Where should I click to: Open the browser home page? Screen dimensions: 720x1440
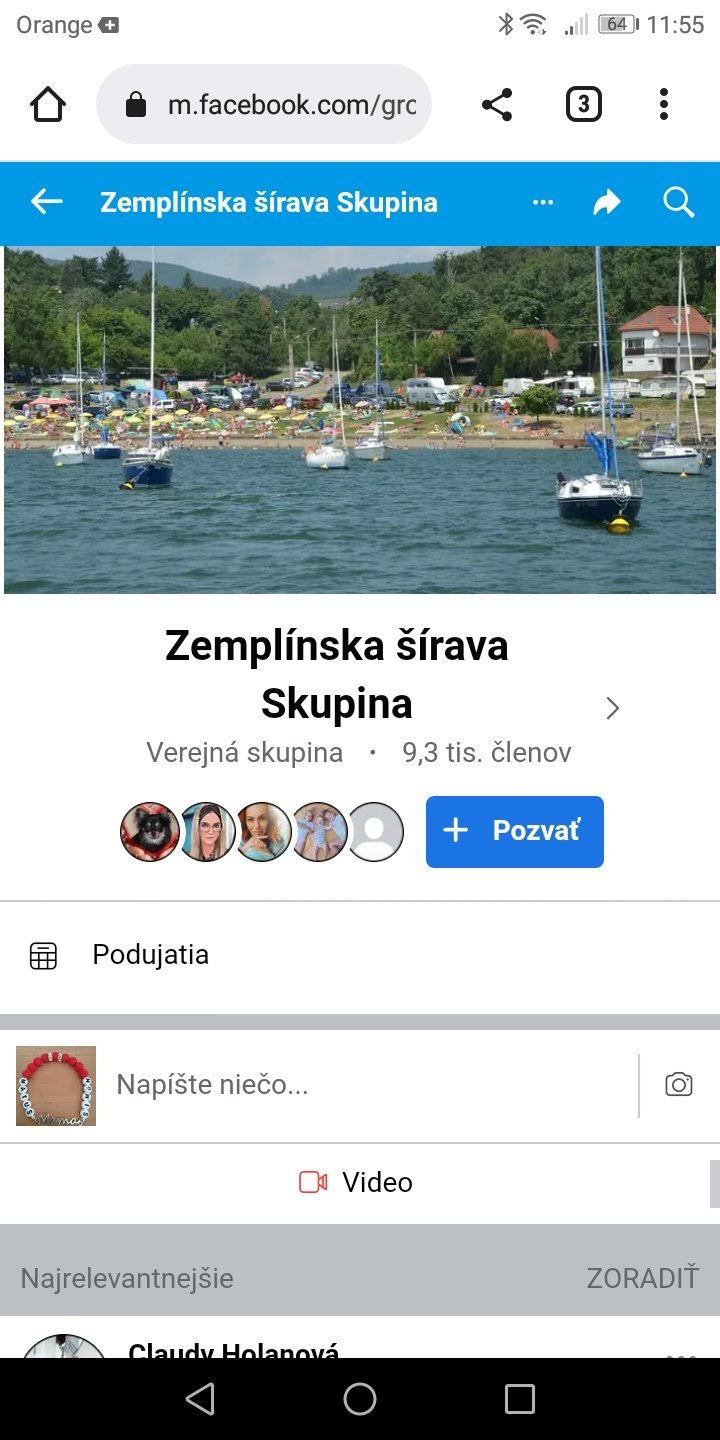48,104
